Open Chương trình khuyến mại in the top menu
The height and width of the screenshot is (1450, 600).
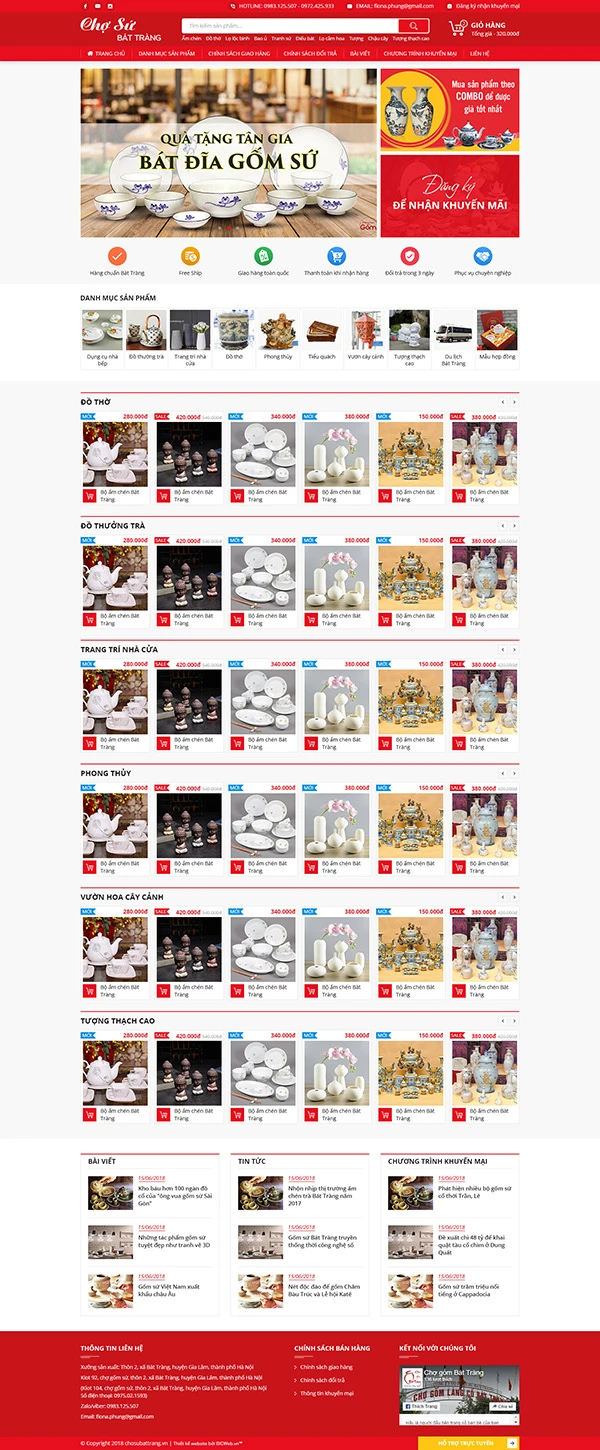point(420,53)
